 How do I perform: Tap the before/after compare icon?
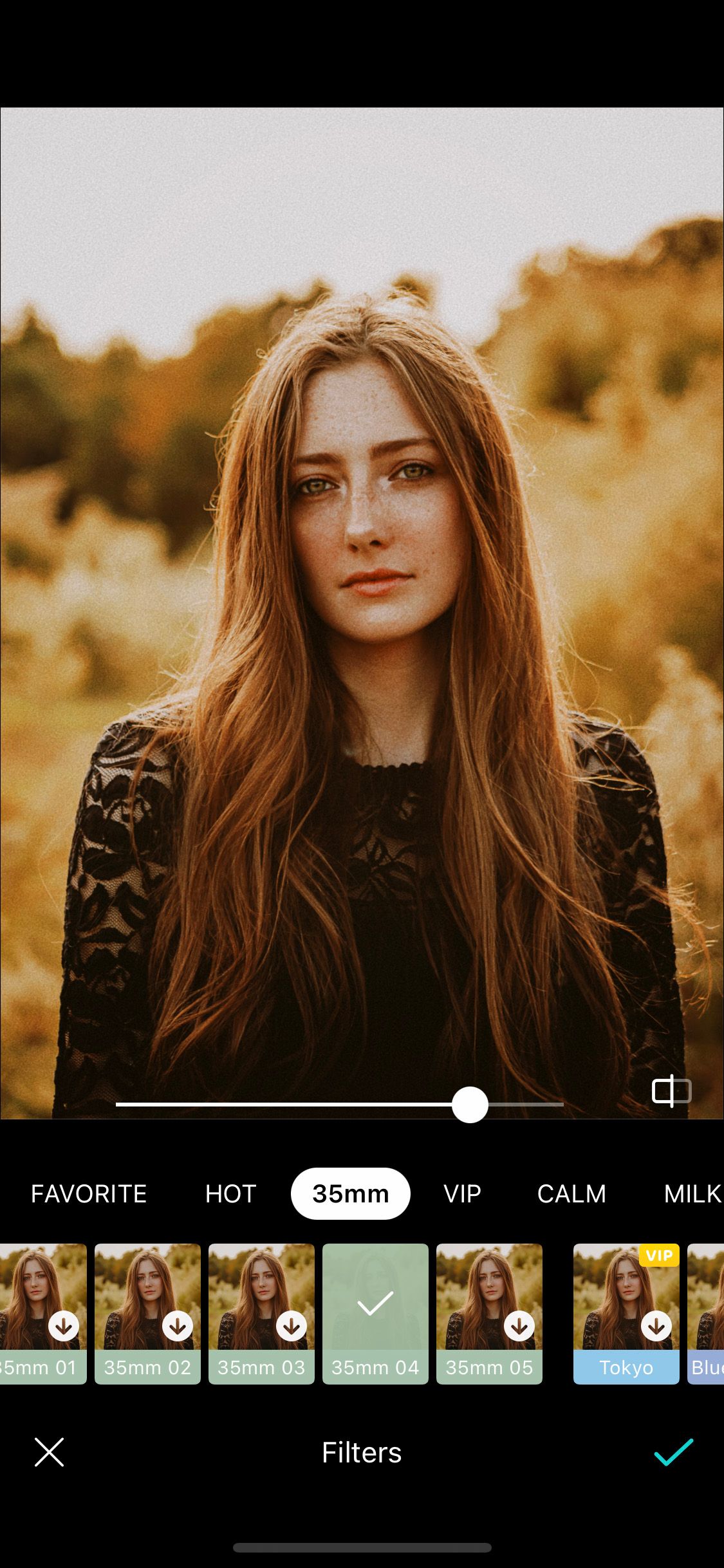point(671,1092)
